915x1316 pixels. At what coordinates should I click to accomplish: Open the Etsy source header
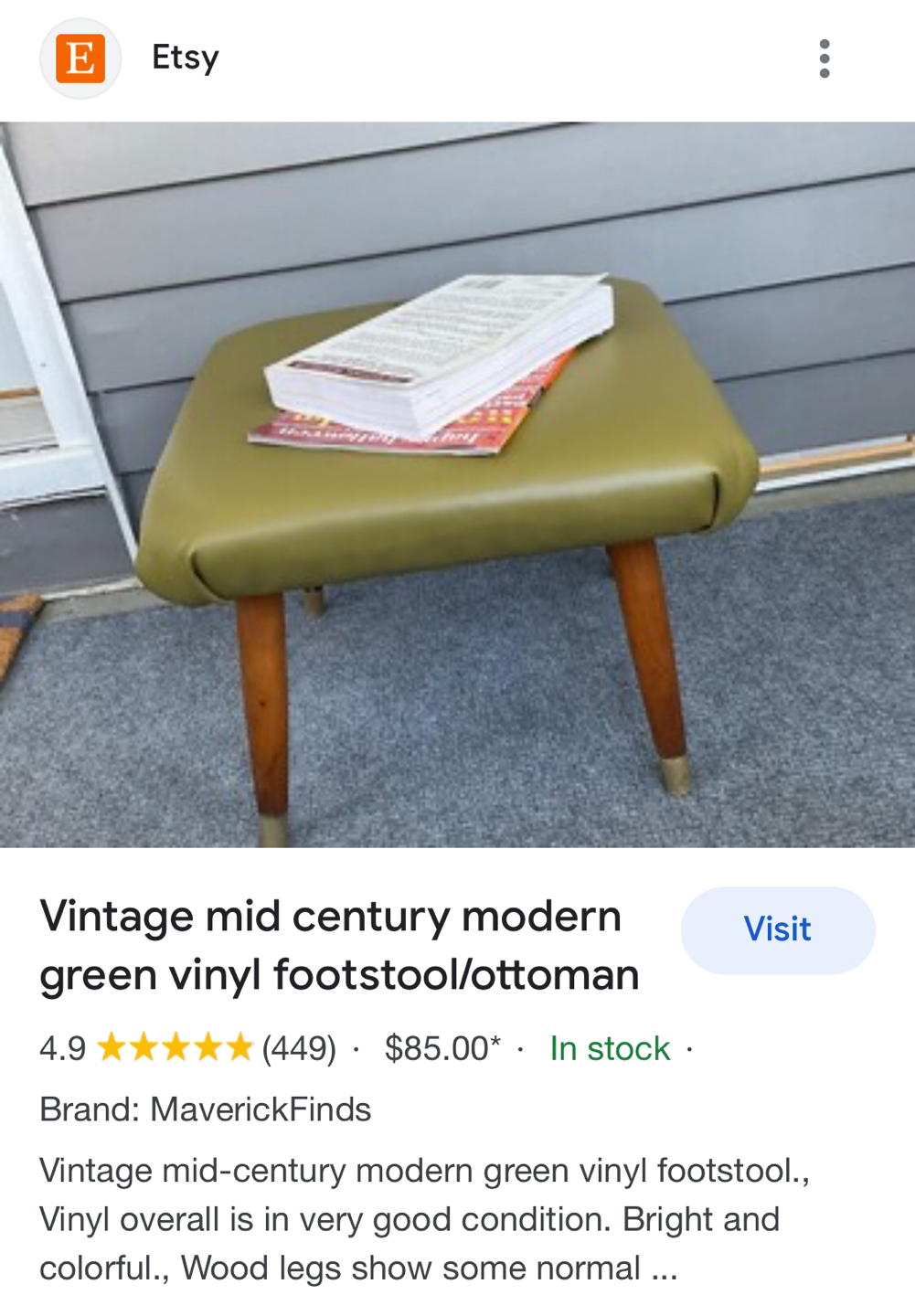(184, 58)
